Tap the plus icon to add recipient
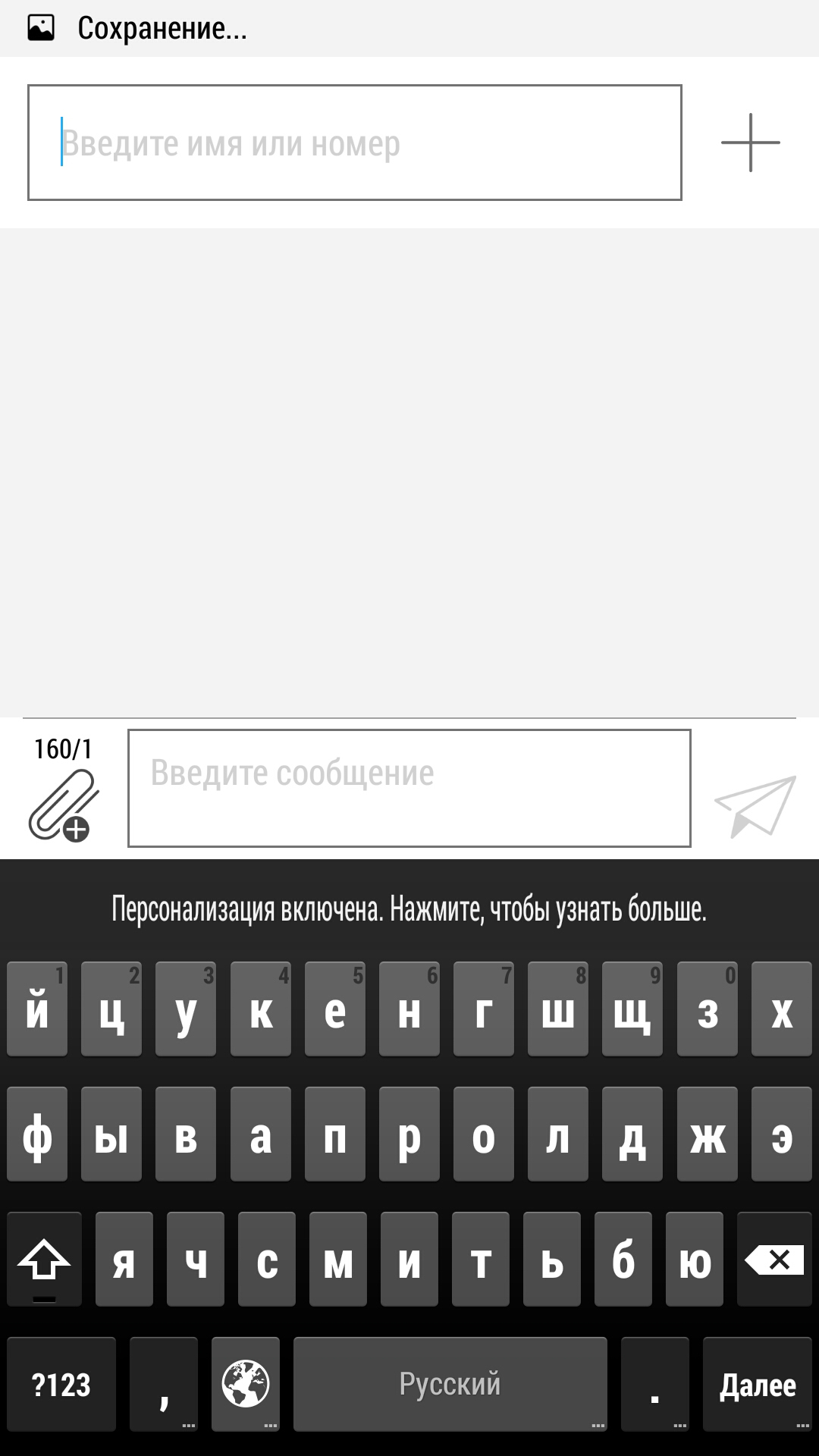Viewport: 819px width, 1456px height. point(750,143)
